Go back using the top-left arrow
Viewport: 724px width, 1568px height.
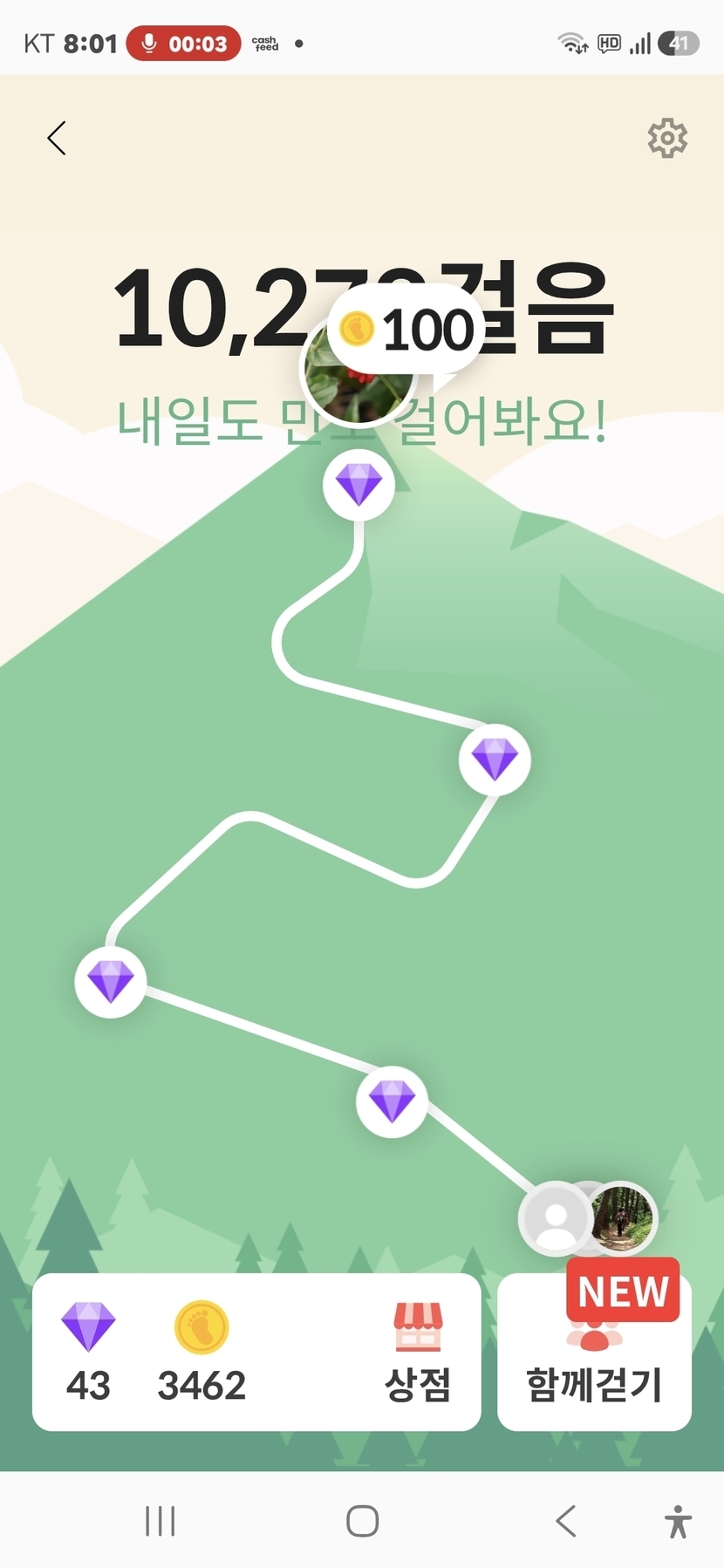57,138
